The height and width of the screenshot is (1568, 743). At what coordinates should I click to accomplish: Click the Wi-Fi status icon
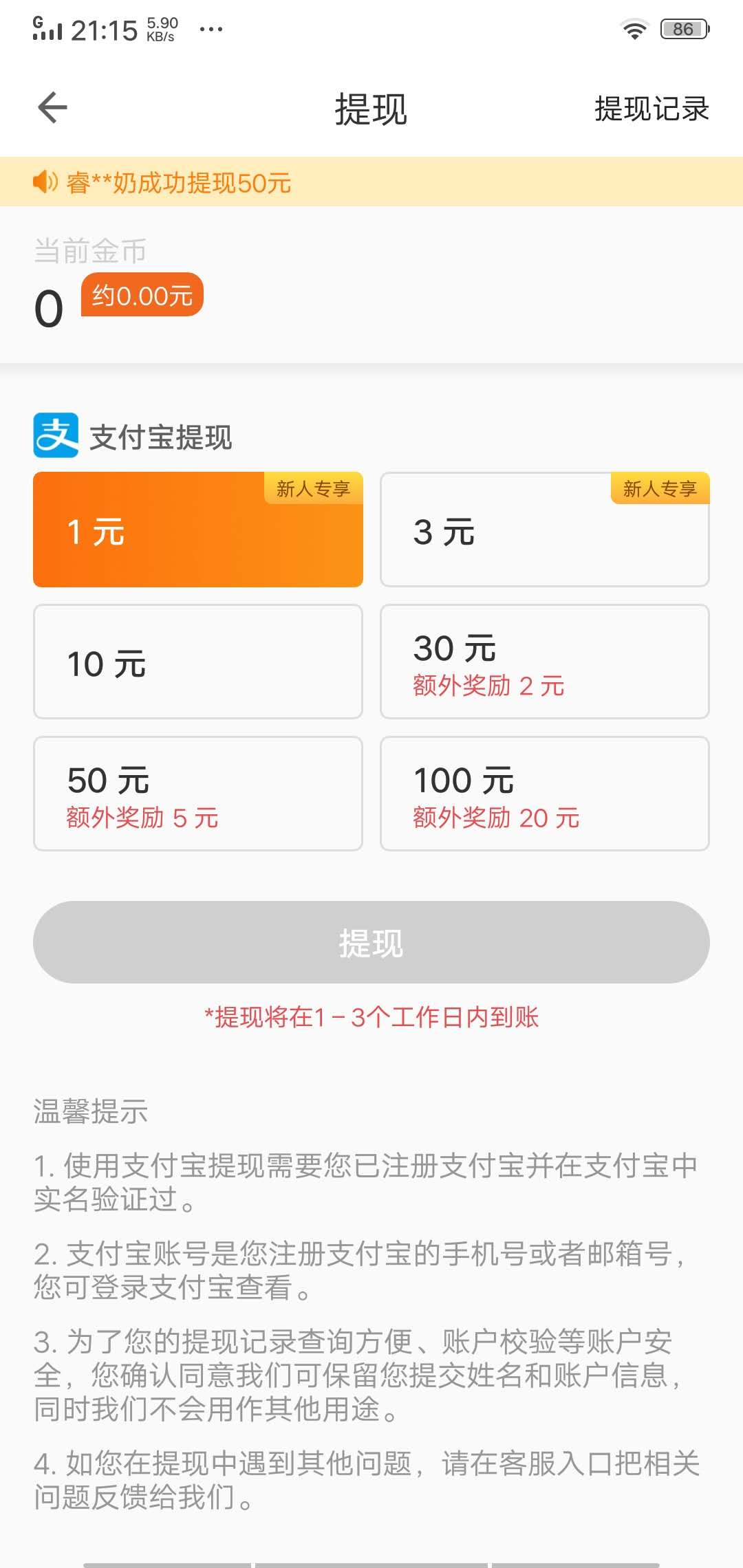634,28
